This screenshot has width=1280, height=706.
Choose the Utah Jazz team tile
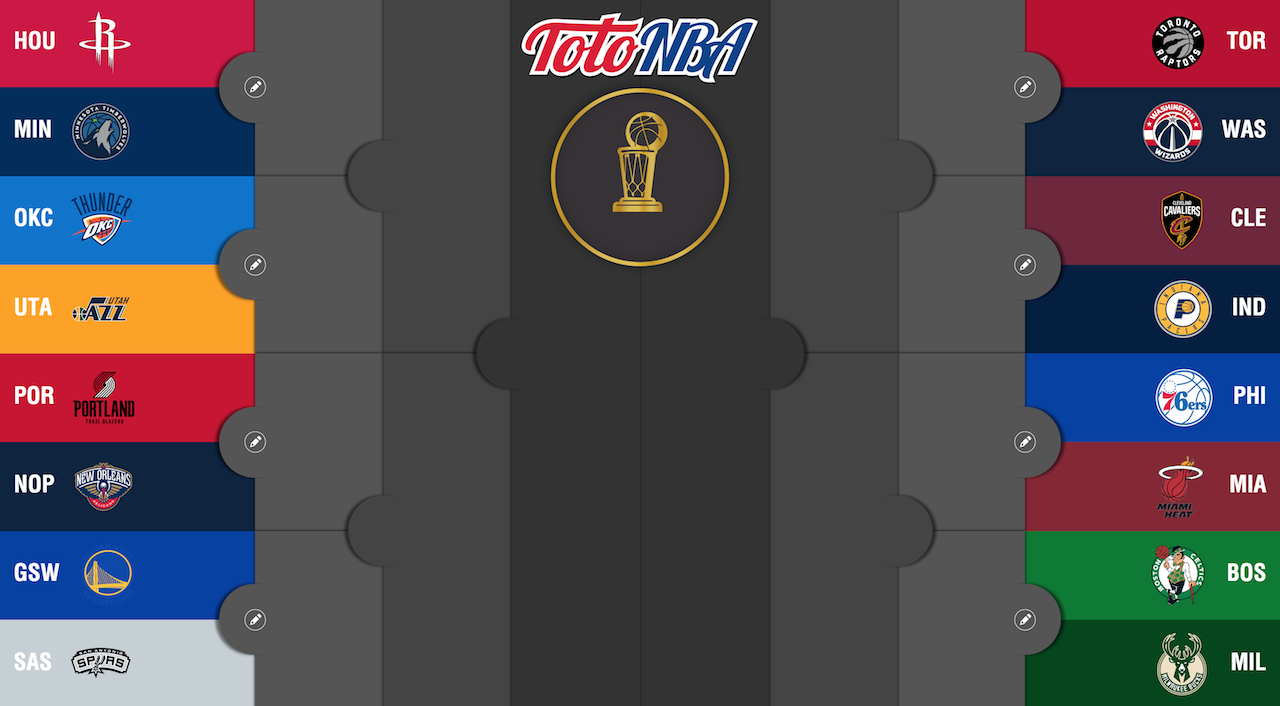click(110, 308)
